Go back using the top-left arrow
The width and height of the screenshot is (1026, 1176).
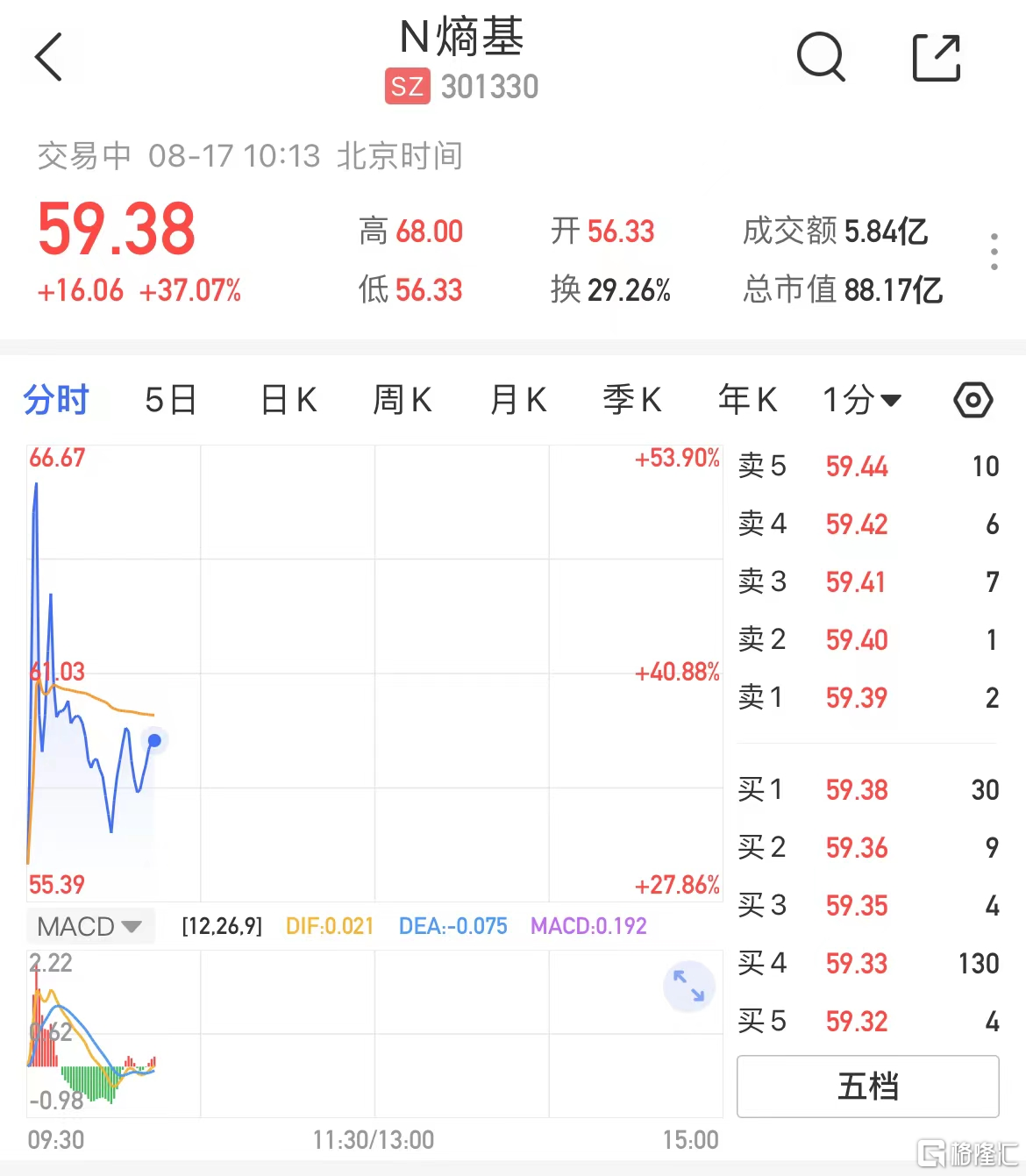click(x=49, y=58)
